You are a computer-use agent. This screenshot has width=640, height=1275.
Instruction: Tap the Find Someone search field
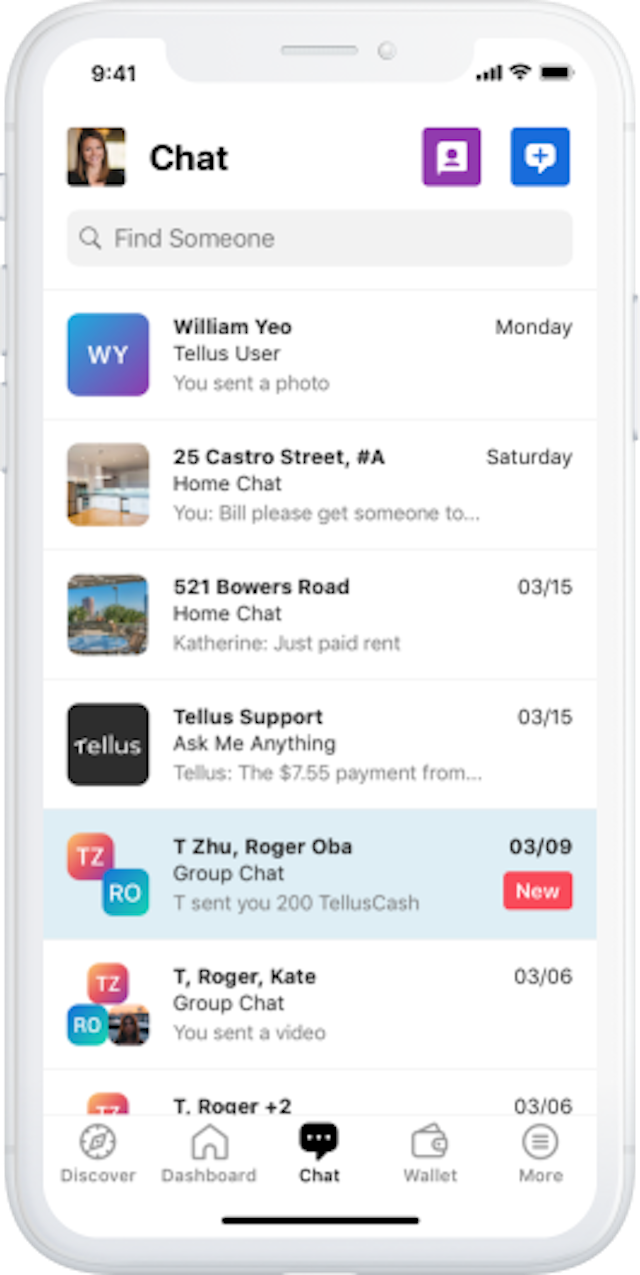[320, 238]
